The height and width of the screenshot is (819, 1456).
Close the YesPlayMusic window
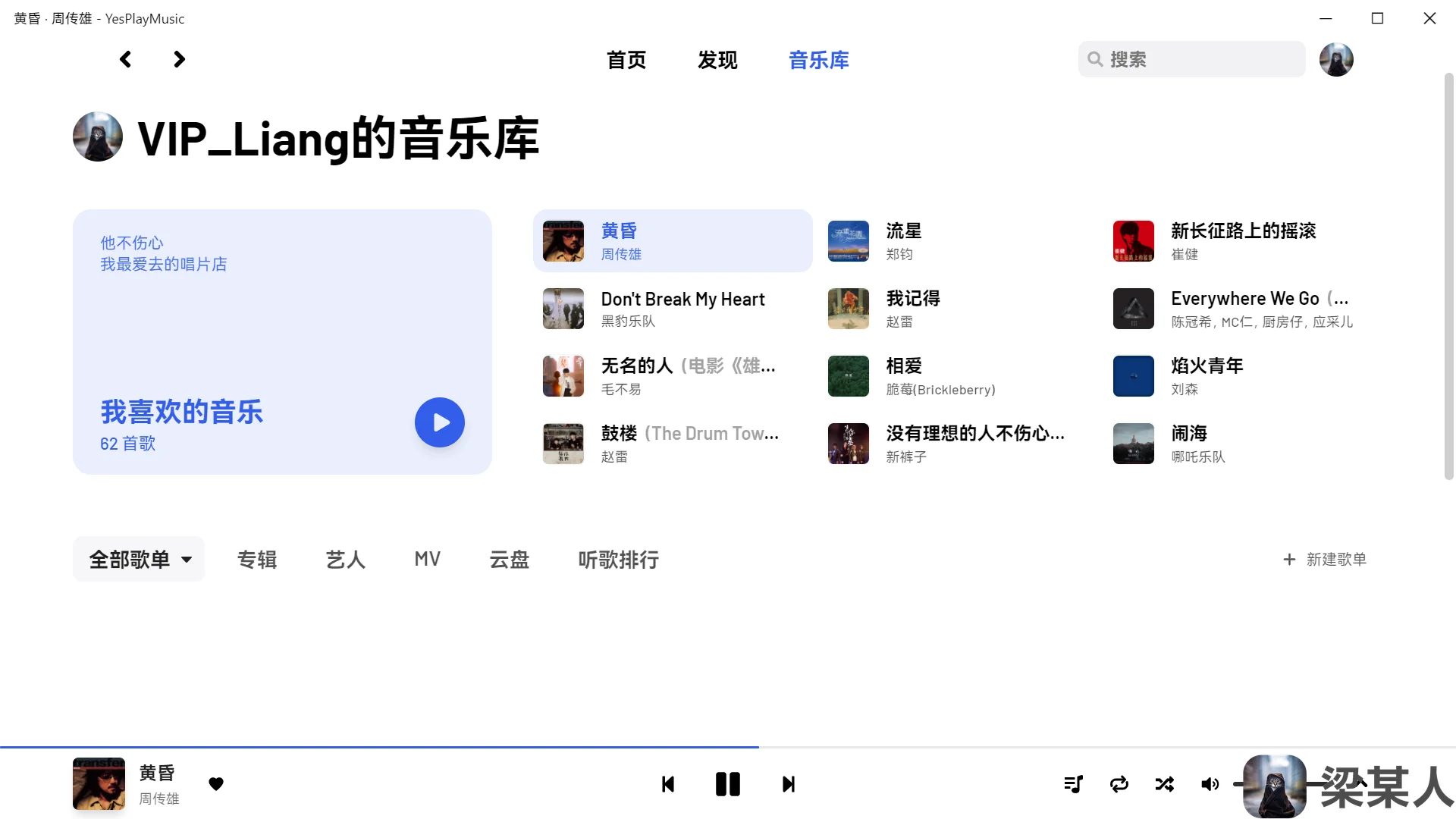point(1429,18)
